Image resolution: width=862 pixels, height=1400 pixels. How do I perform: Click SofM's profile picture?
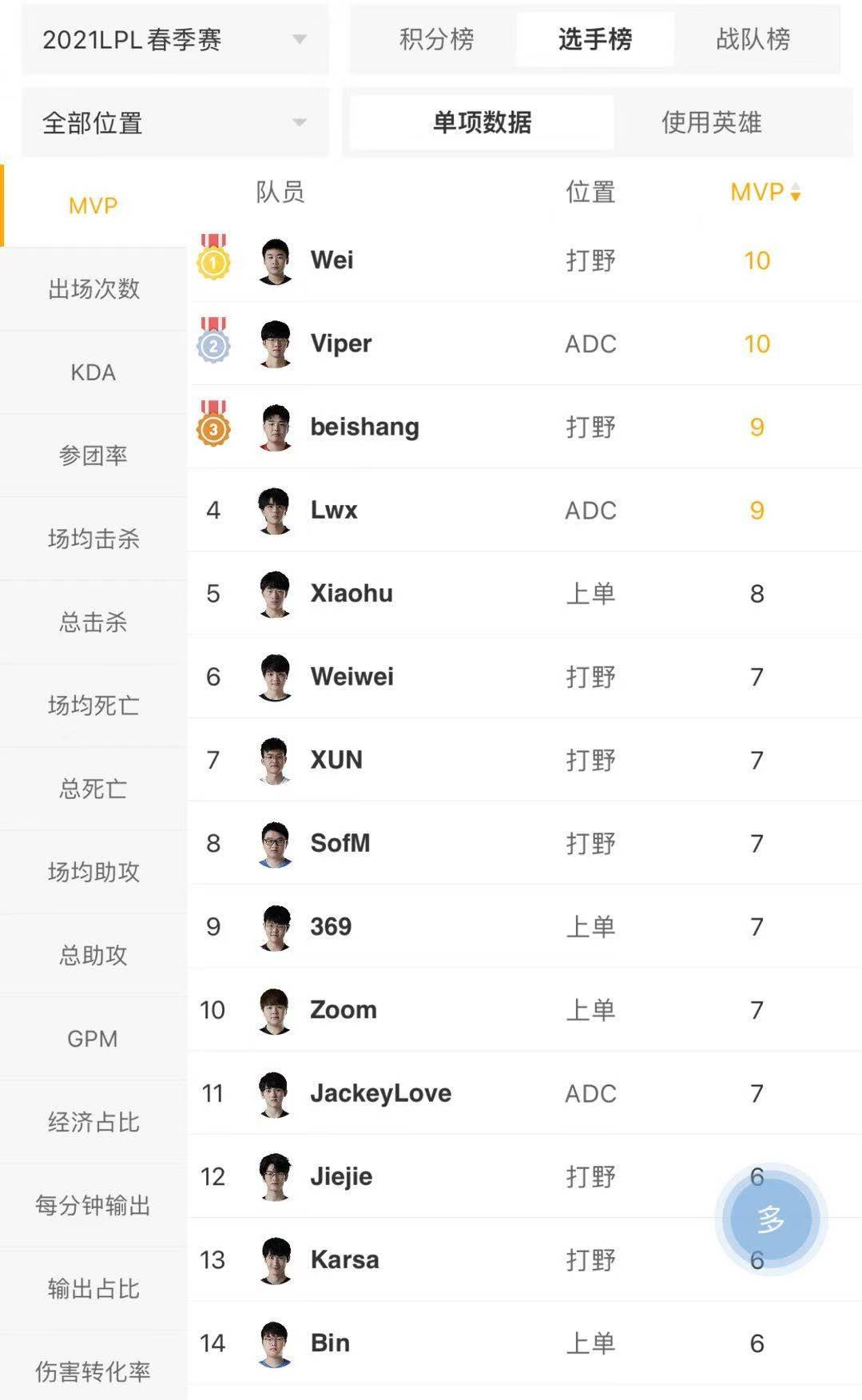[275, 843]
